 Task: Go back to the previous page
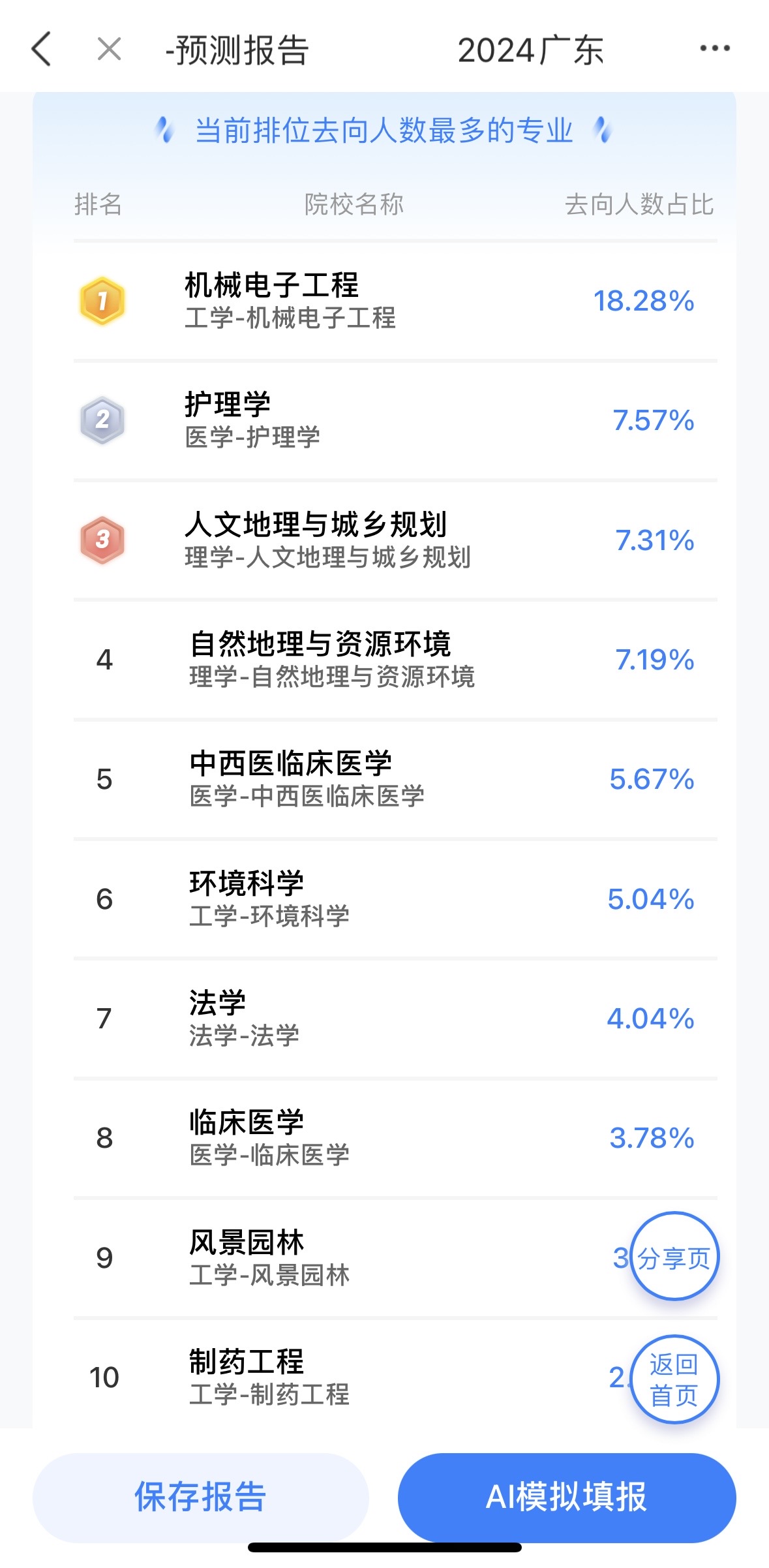click(41, 50)
